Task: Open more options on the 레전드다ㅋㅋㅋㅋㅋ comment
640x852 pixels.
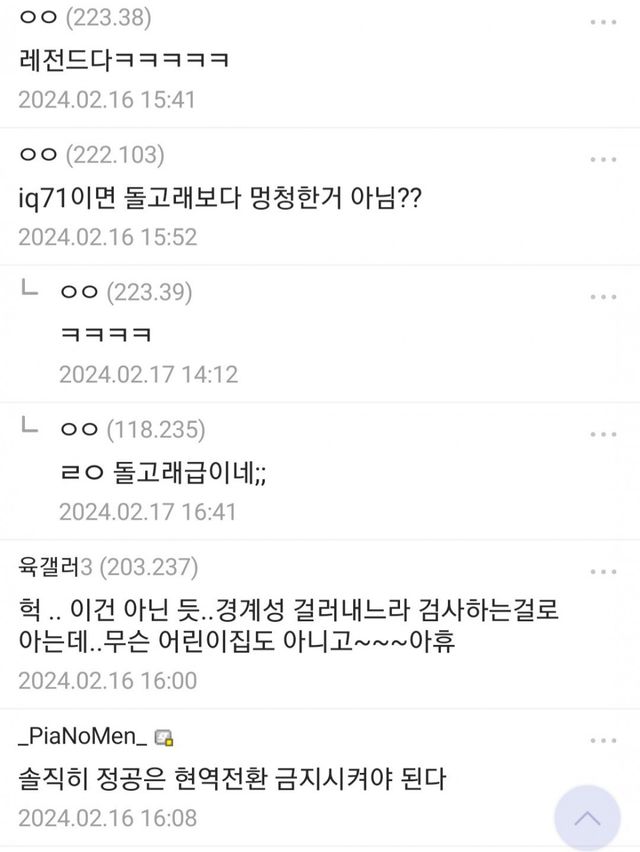Action: [x=603, y=22]
